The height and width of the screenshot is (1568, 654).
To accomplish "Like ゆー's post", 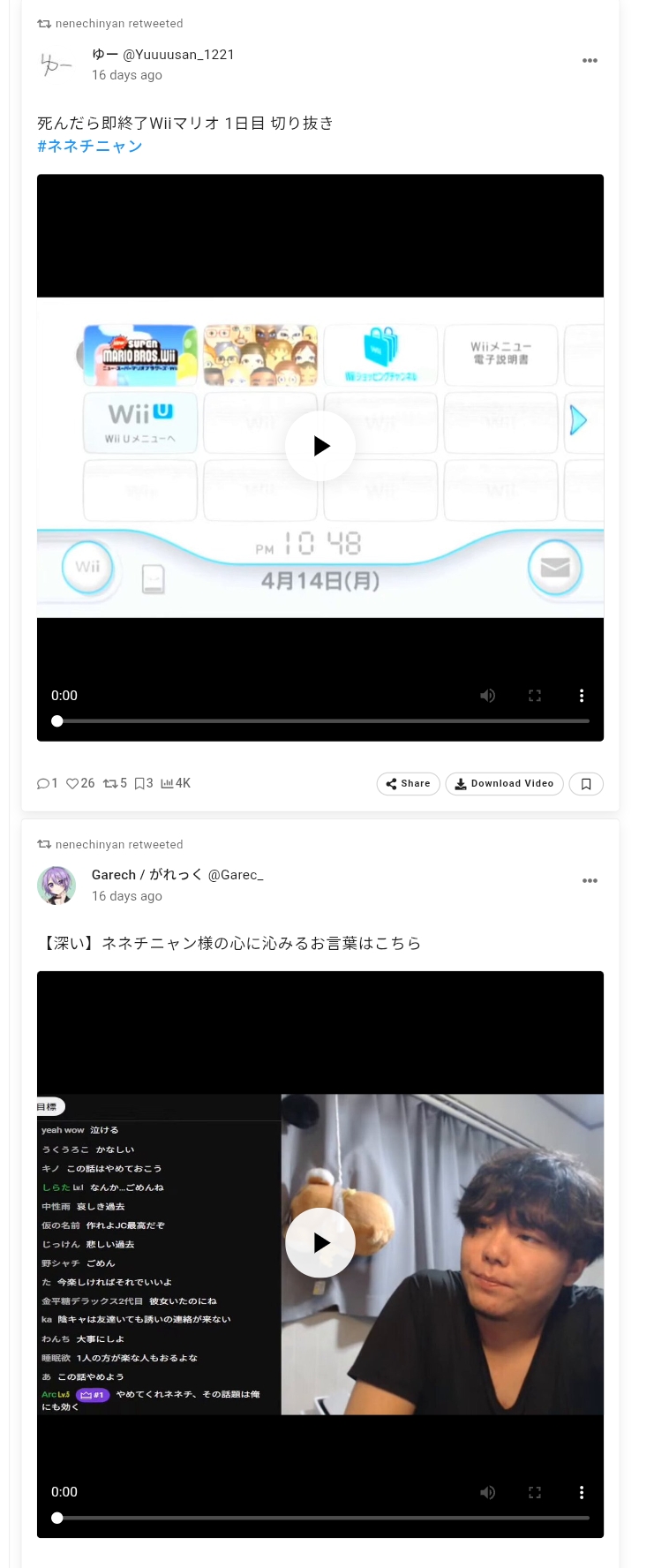I will click(80, 783).
